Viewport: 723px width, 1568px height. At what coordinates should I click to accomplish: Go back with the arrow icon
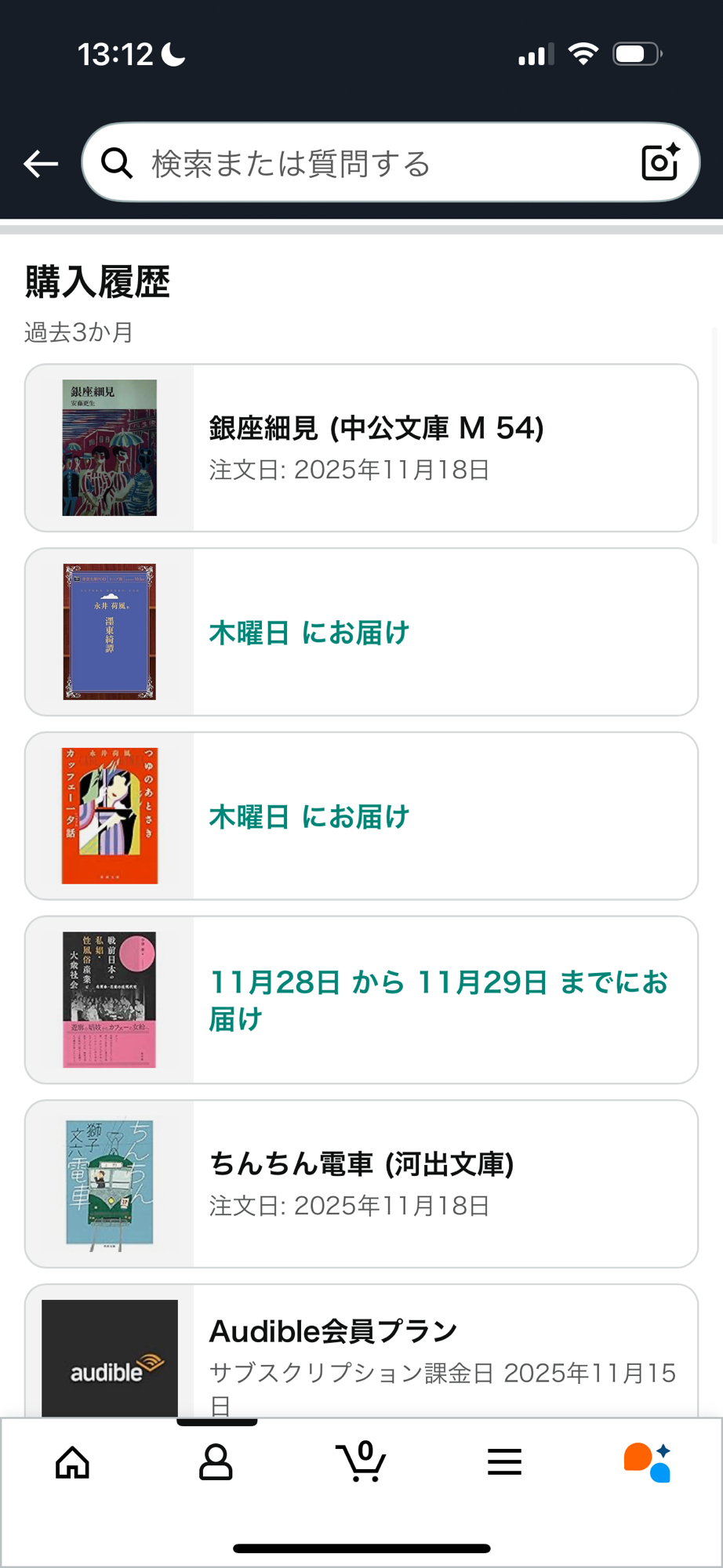41,163
